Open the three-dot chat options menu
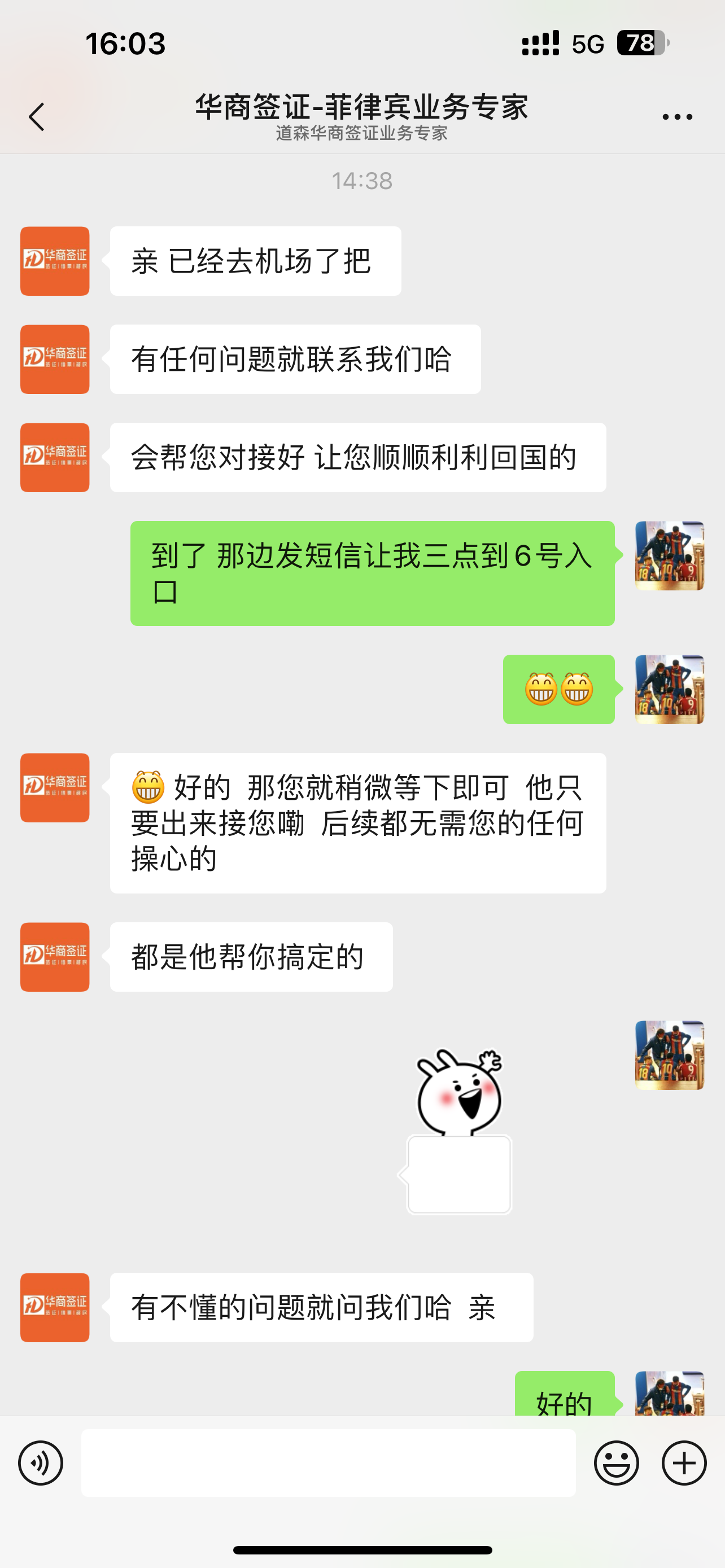 pos(677,116)
